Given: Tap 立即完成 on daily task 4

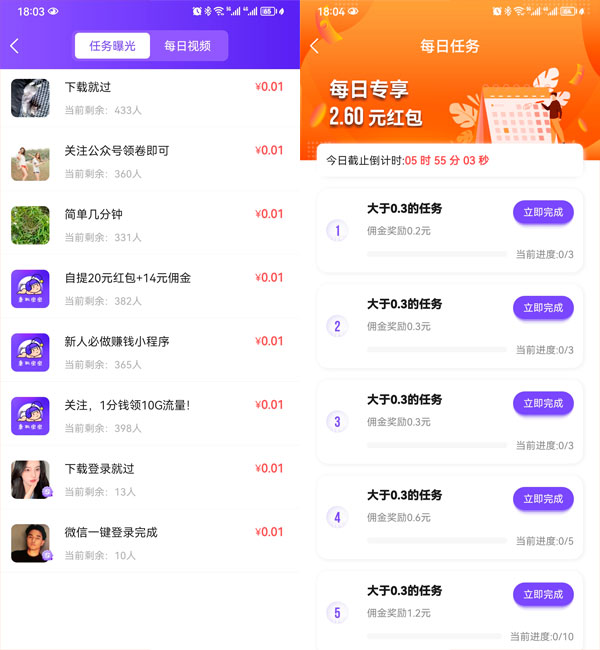Looking at the screenshot, I should coord(543,499).
